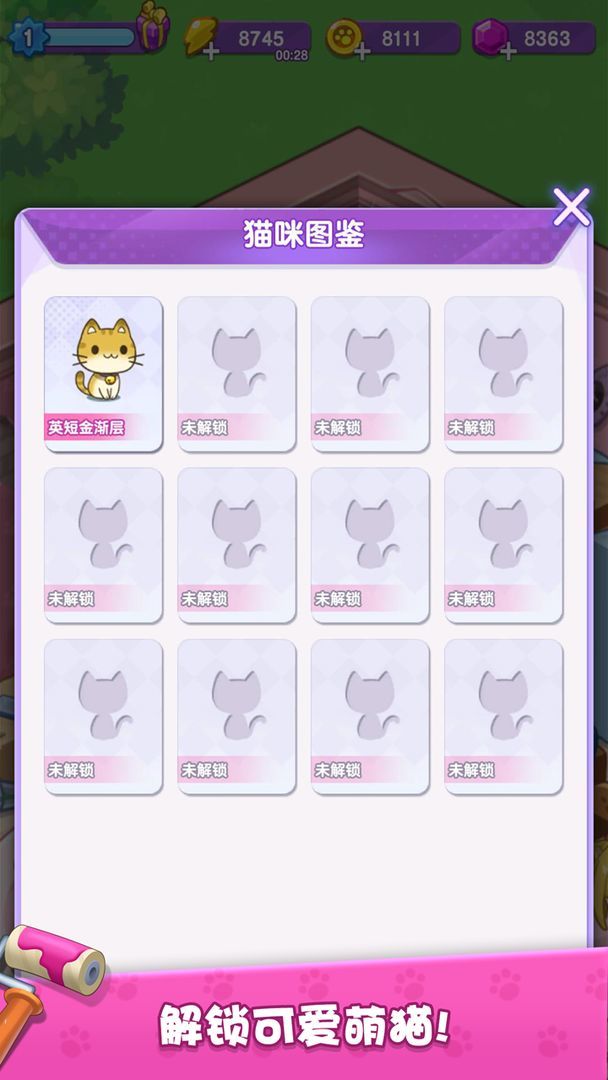Open the gift box by the level bar

153,26
